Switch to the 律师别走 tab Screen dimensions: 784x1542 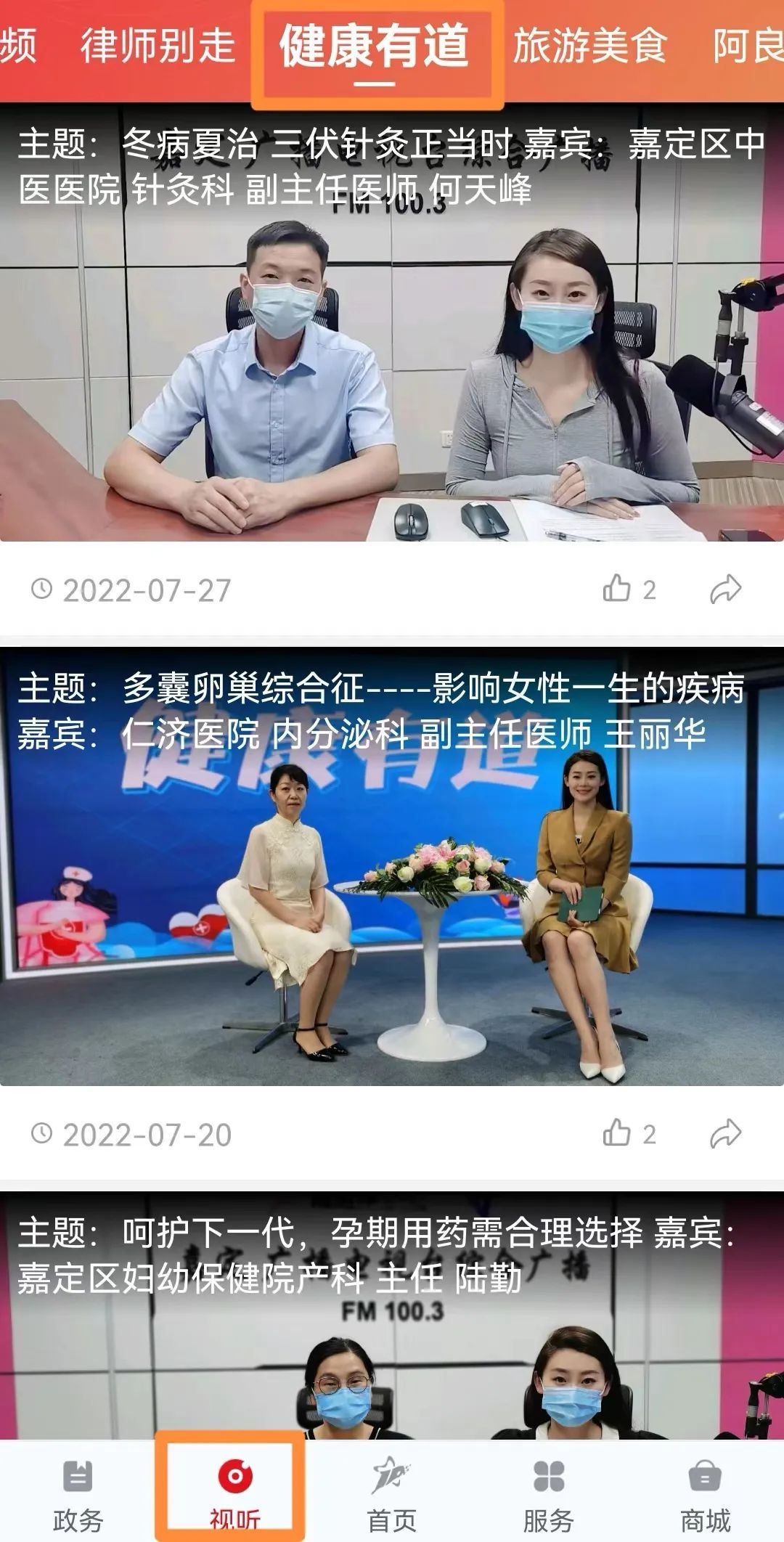158,46
